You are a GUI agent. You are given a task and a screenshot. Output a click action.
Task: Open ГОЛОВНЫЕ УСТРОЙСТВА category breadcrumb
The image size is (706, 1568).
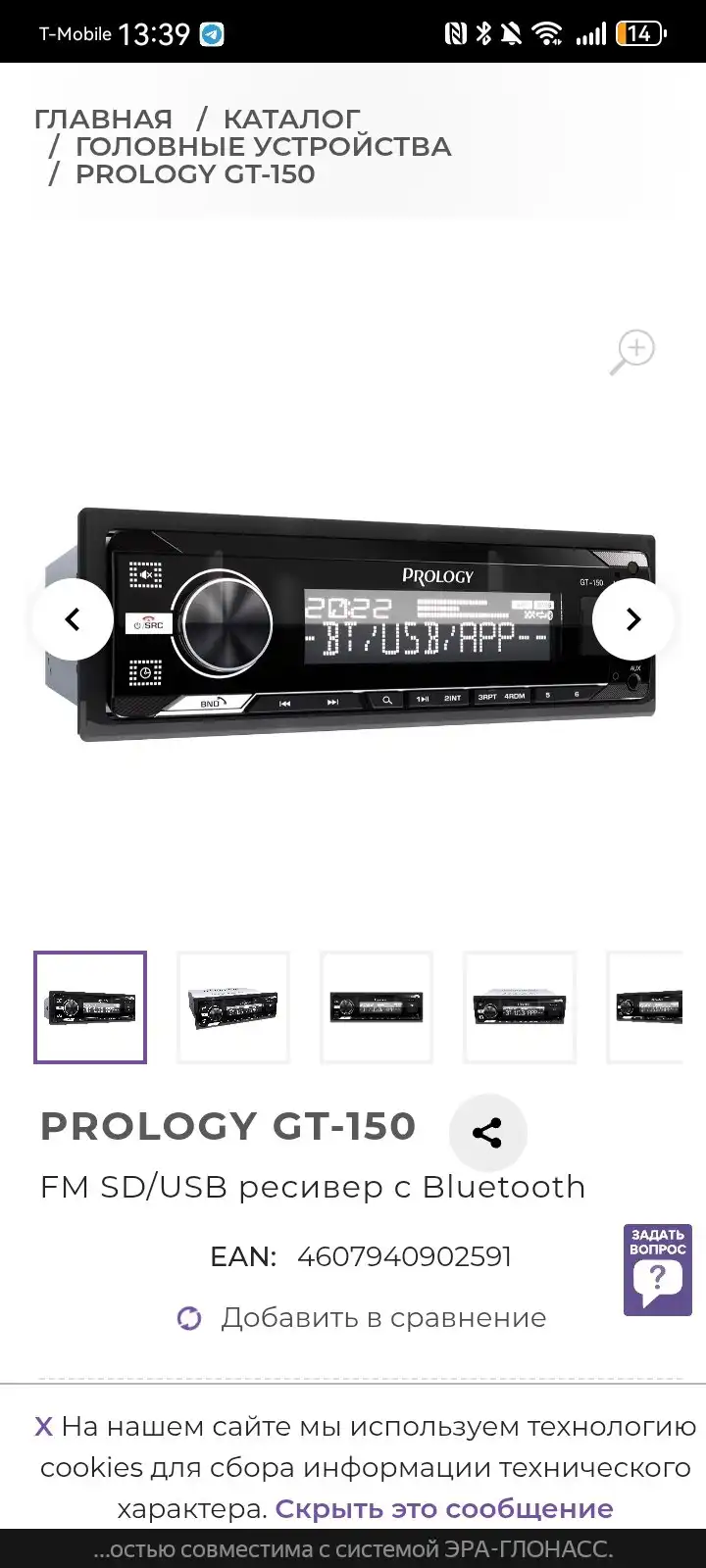[x=263, y=147]
